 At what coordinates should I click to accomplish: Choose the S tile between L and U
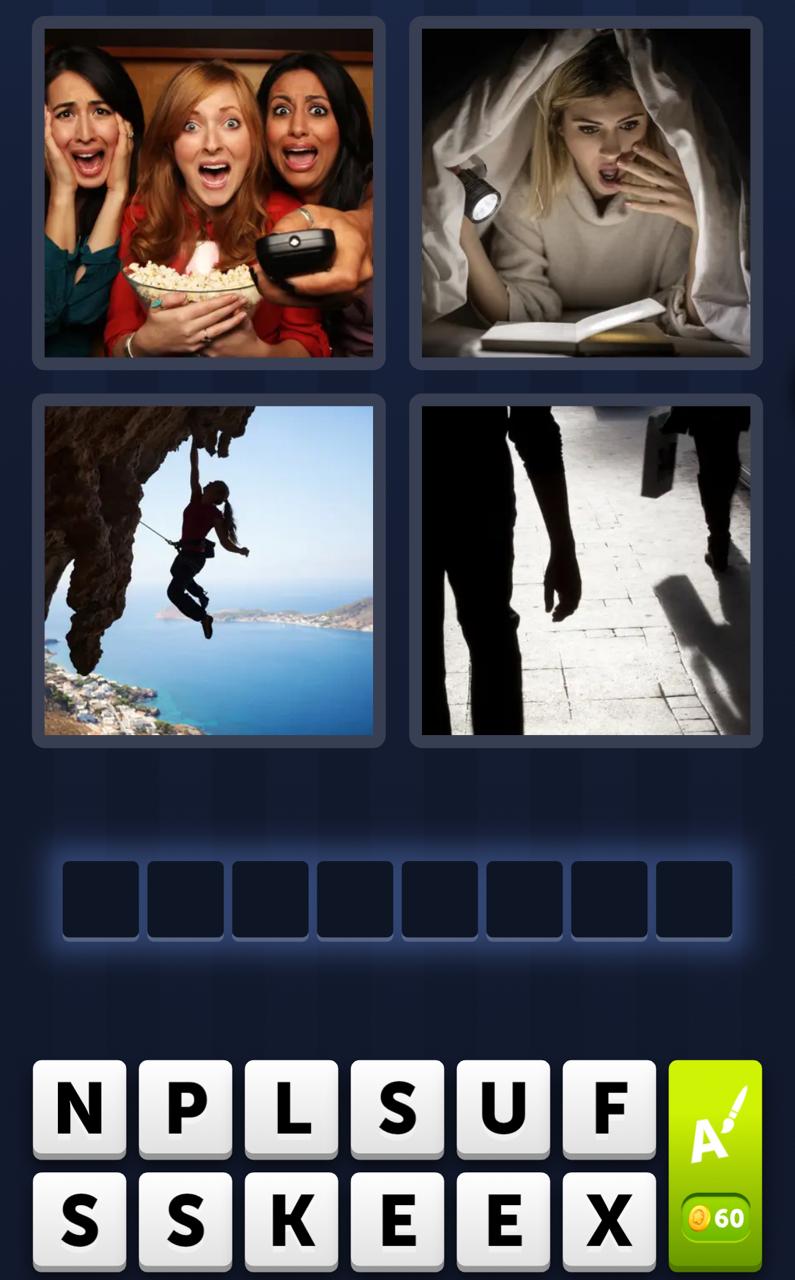[398, 1108]
